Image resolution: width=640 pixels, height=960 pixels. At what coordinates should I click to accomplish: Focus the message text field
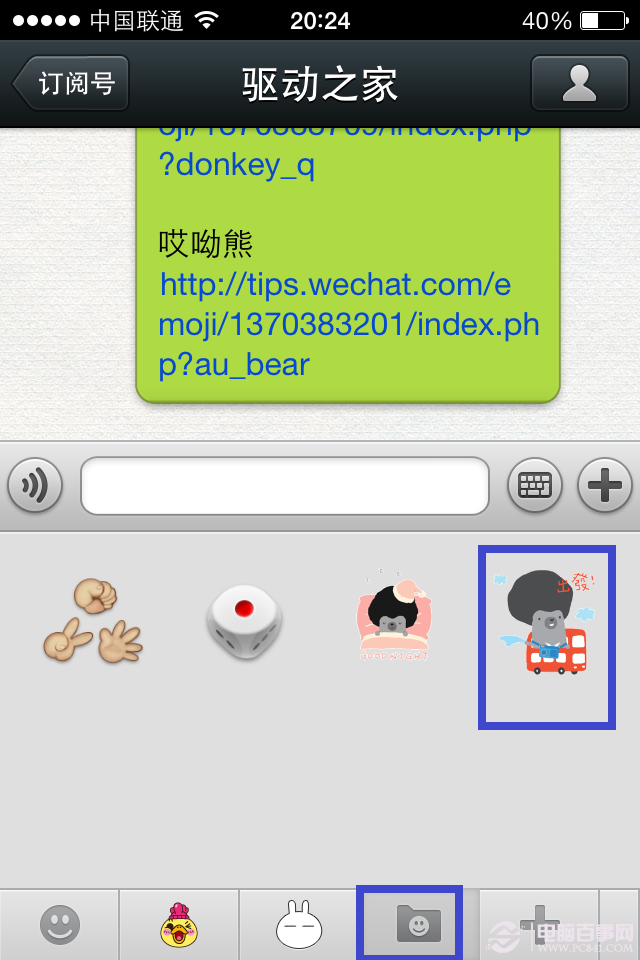285,486
